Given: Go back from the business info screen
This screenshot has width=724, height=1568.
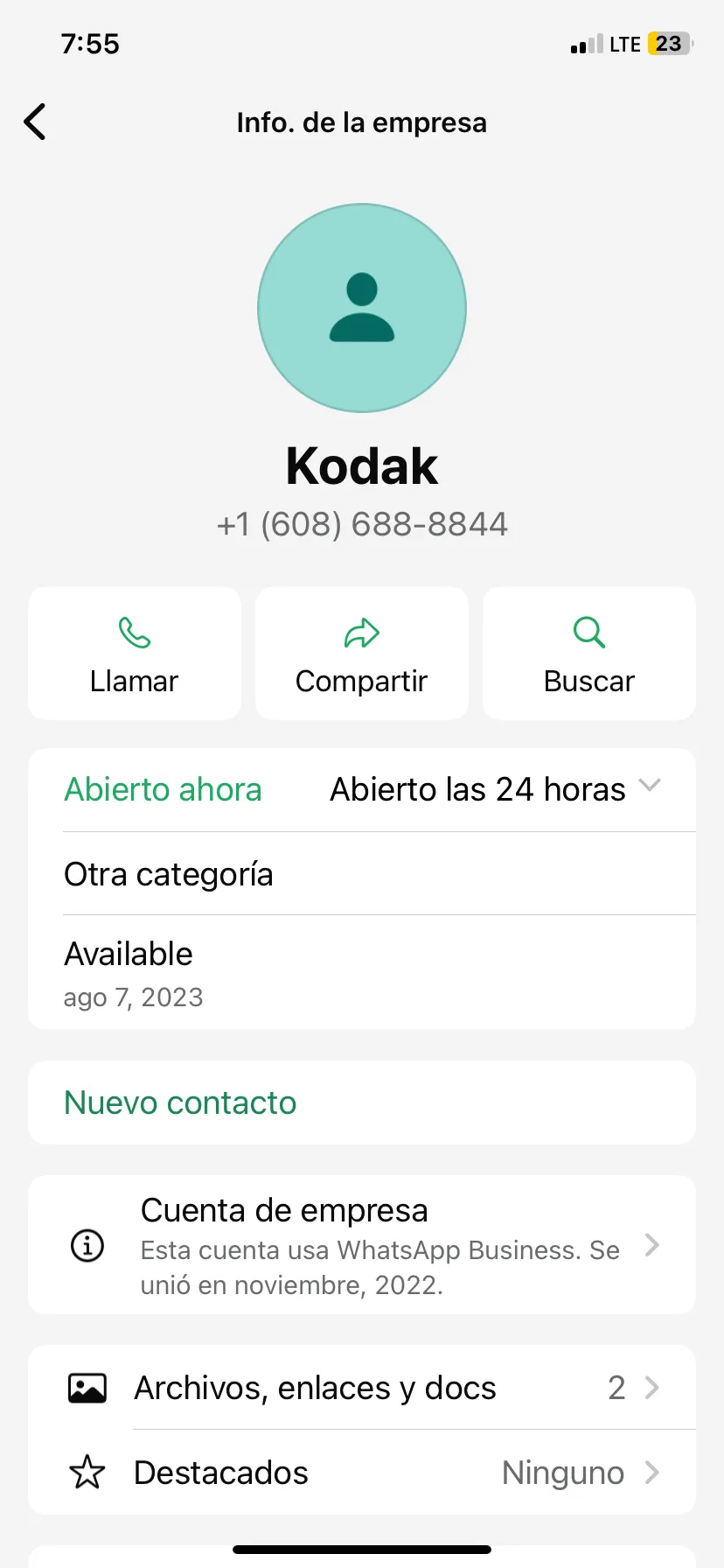Looking at the screenshot, I should [x=35, y=122].
